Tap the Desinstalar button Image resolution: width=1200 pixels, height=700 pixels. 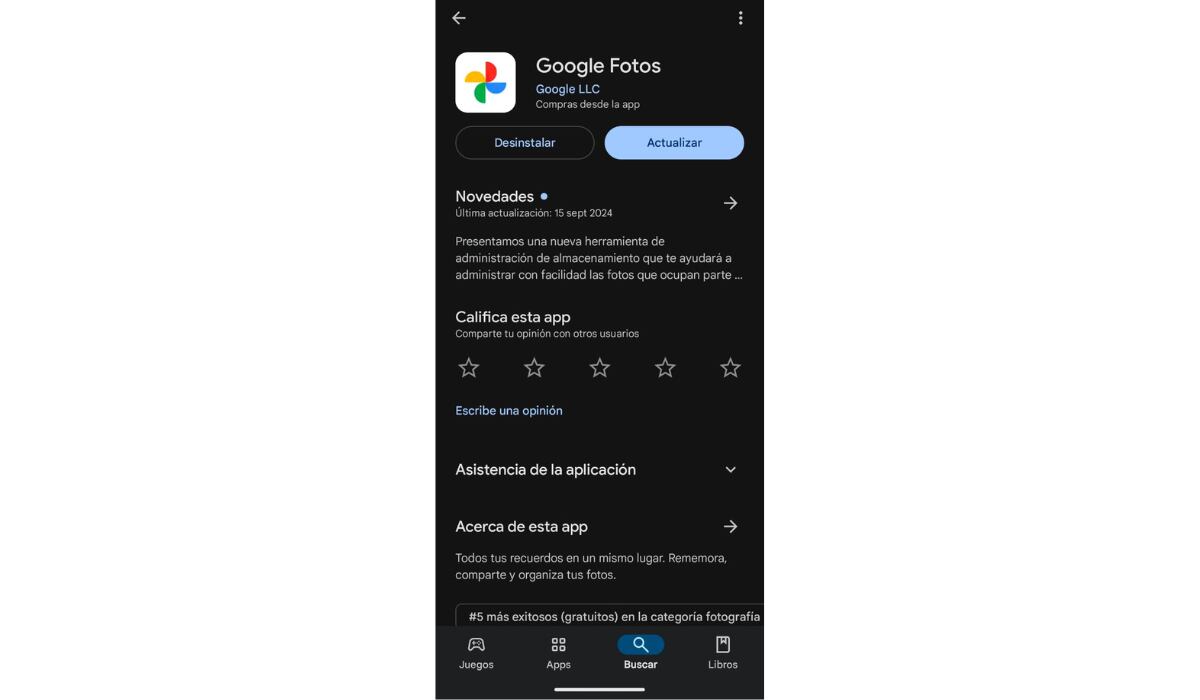(x=524, y=143)
